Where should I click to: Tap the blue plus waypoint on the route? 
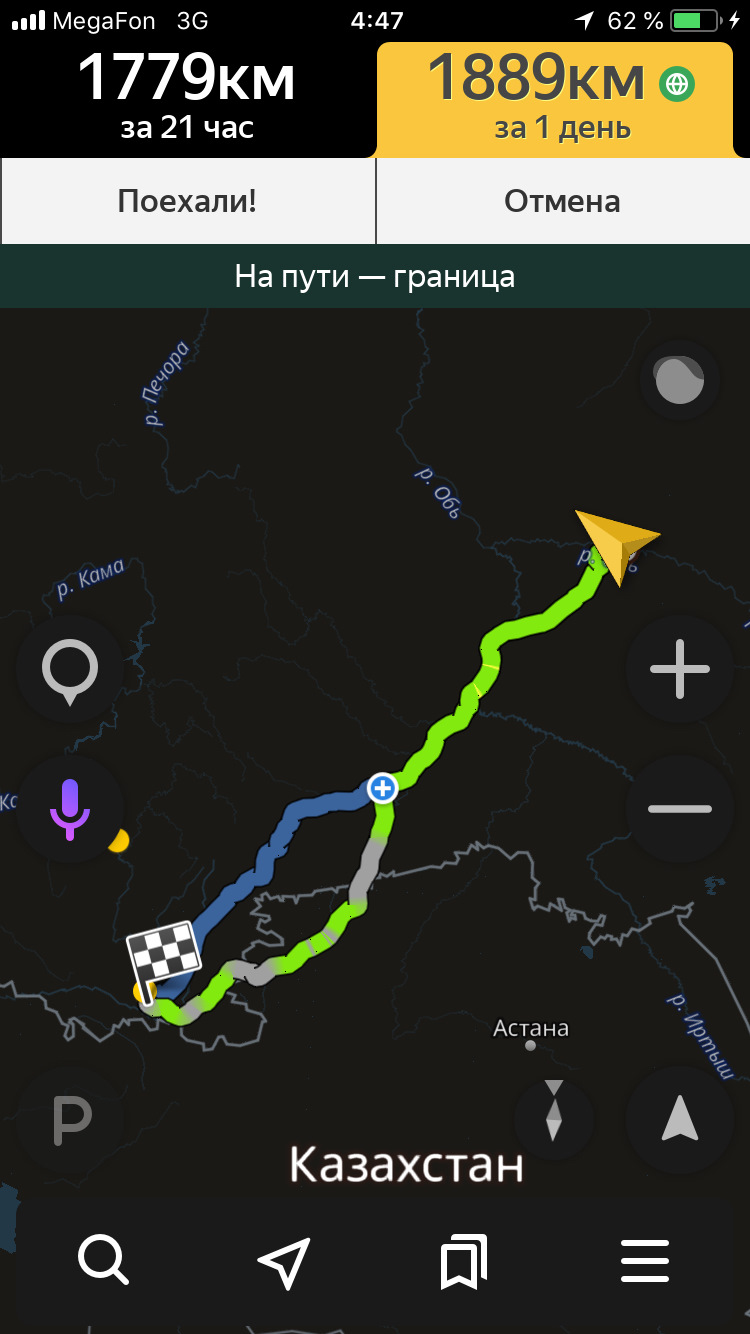[382, 788]
